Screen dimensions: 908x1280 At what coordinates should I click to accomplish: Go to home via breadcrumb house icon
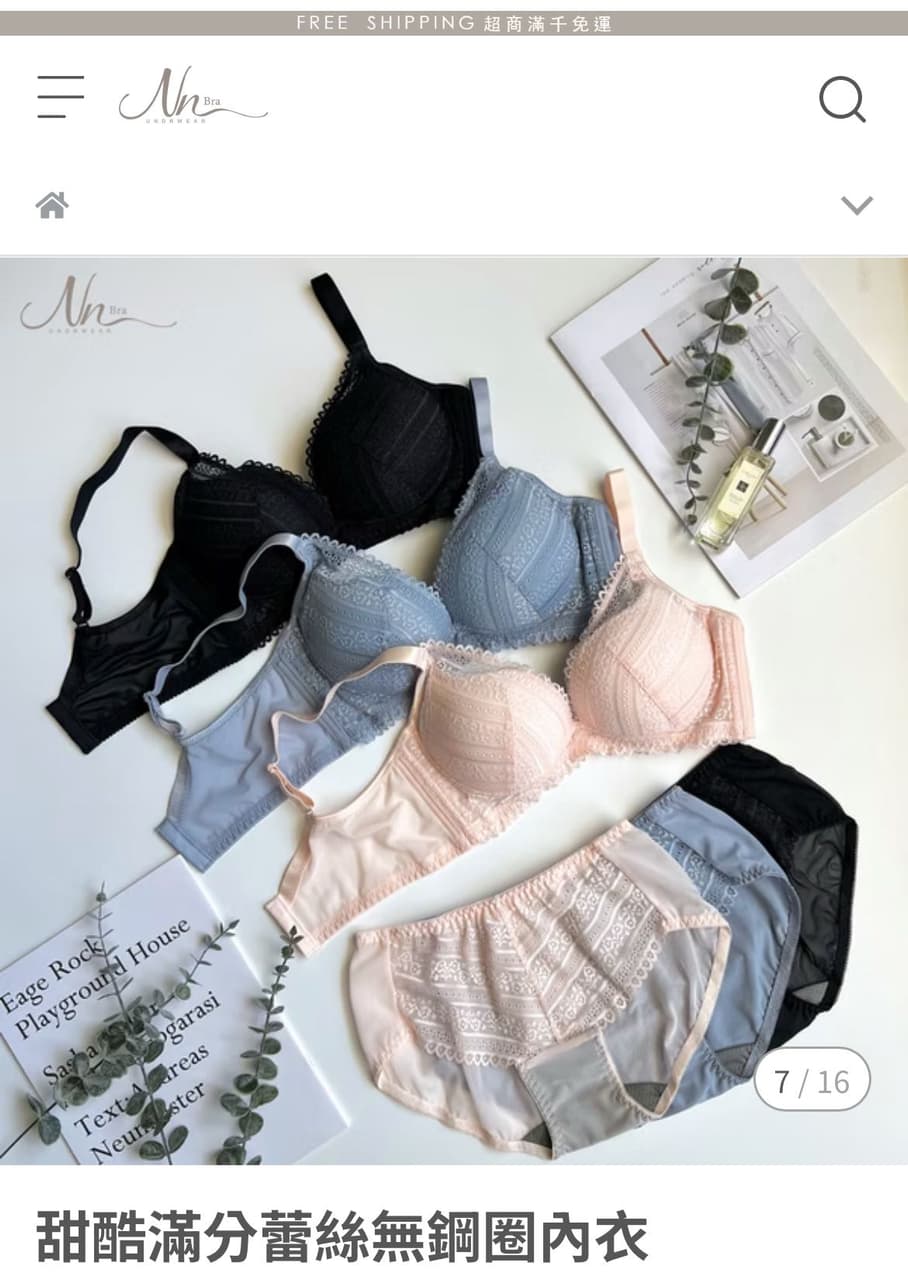(x=52, y=205)
